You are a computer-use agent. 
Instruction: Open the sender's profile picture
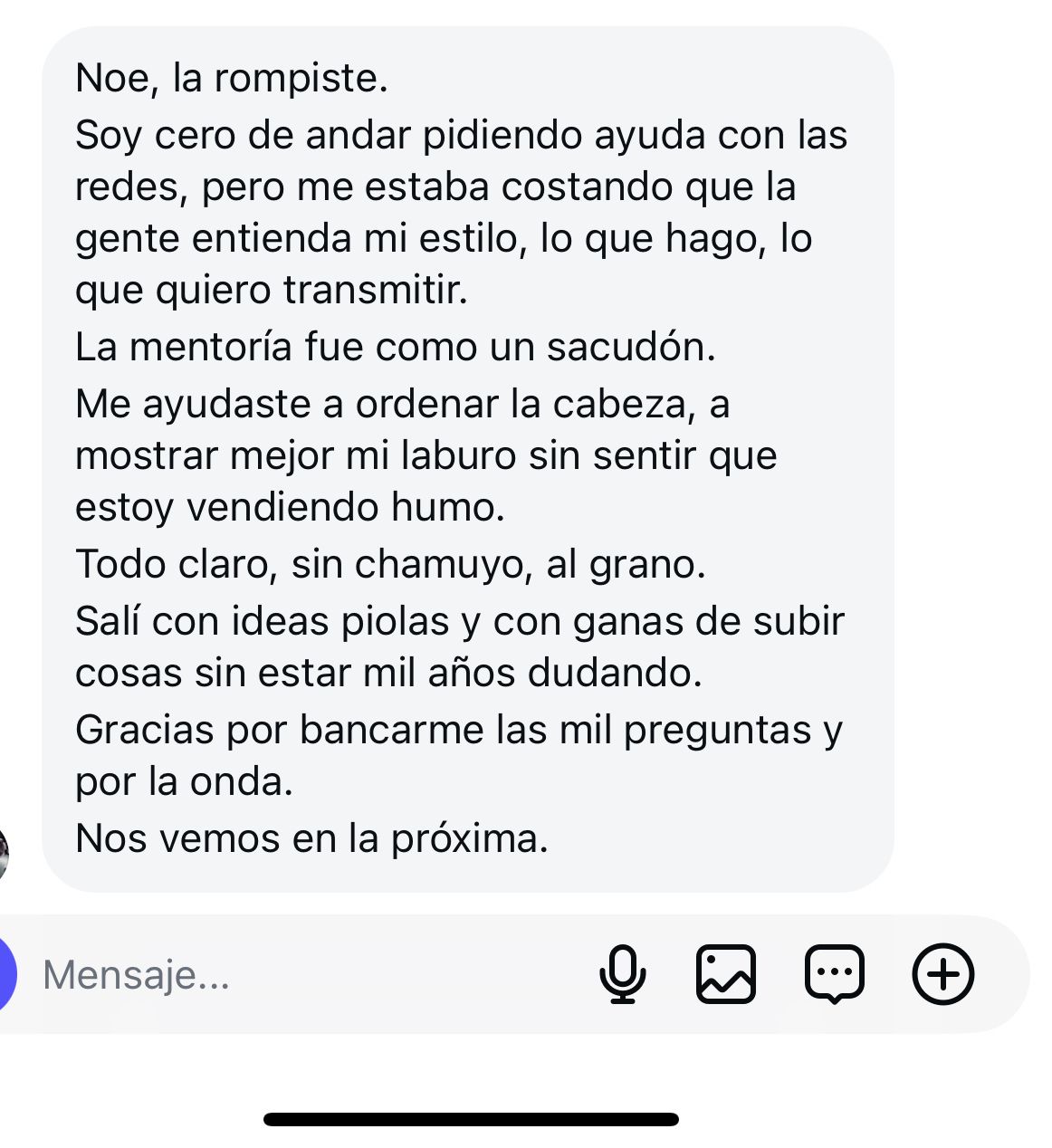[x=4, y=854]
